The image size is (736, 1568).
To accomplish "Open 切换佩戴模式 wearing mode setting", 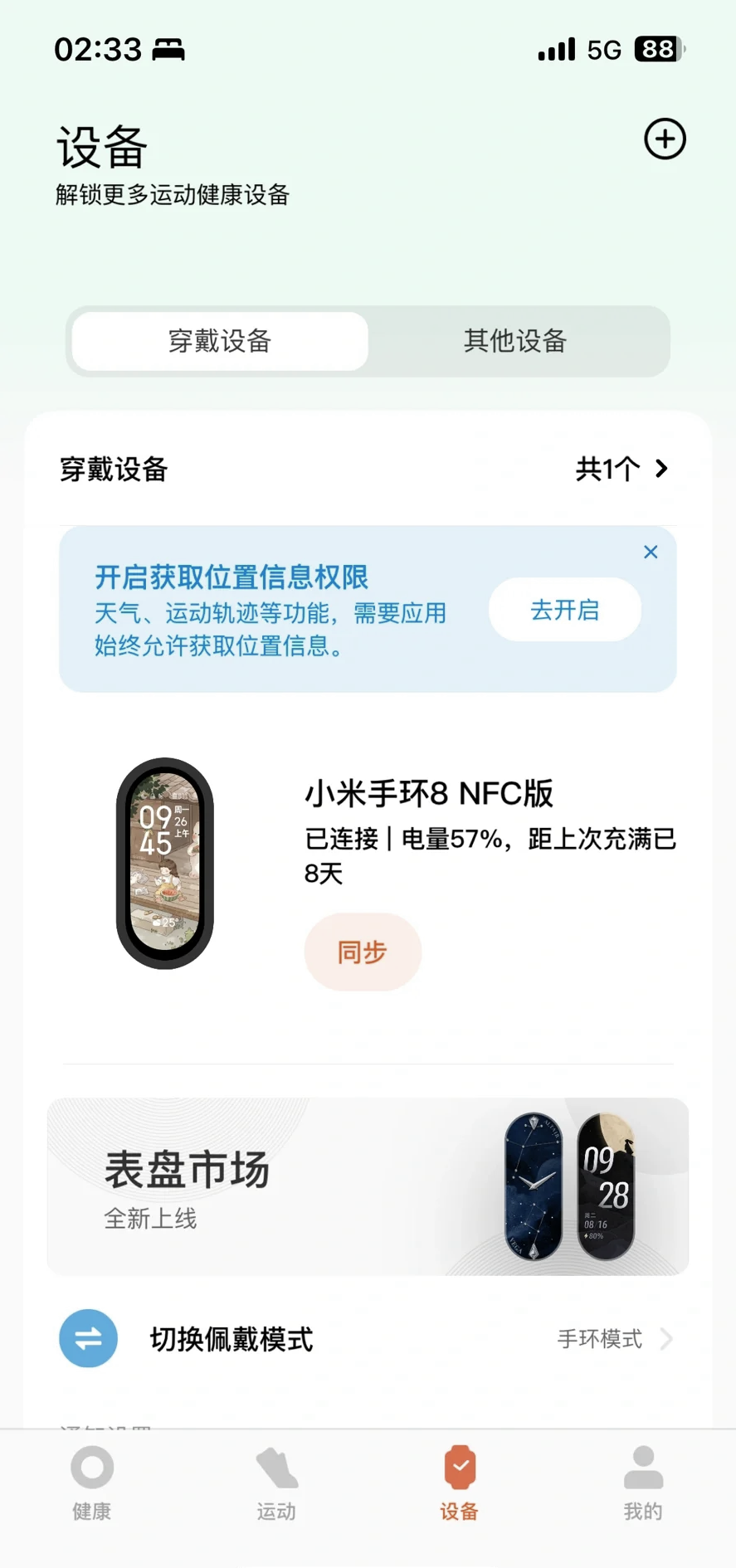I will click(368, 1338).
